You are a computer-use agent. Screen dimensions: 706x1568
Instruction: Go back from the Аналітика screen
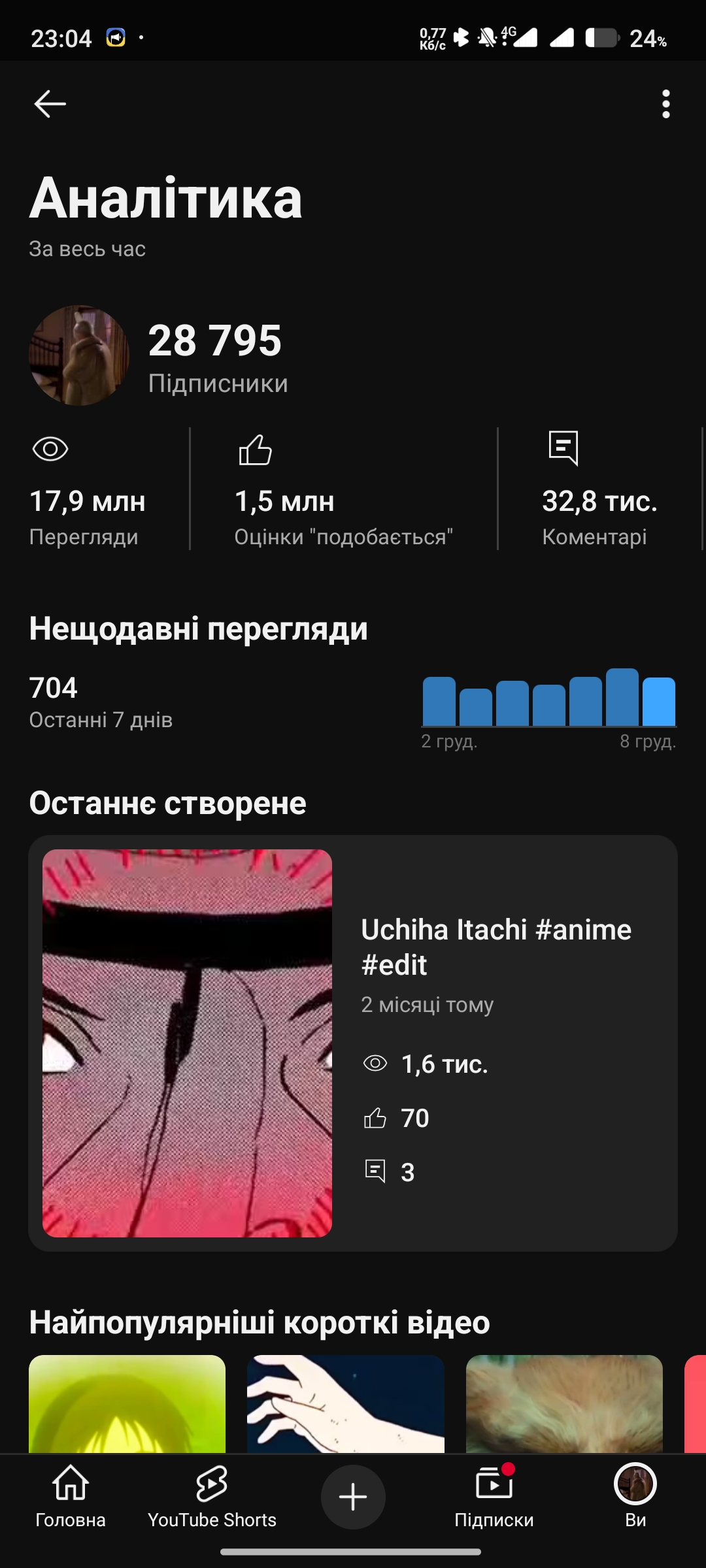point(50,104)
